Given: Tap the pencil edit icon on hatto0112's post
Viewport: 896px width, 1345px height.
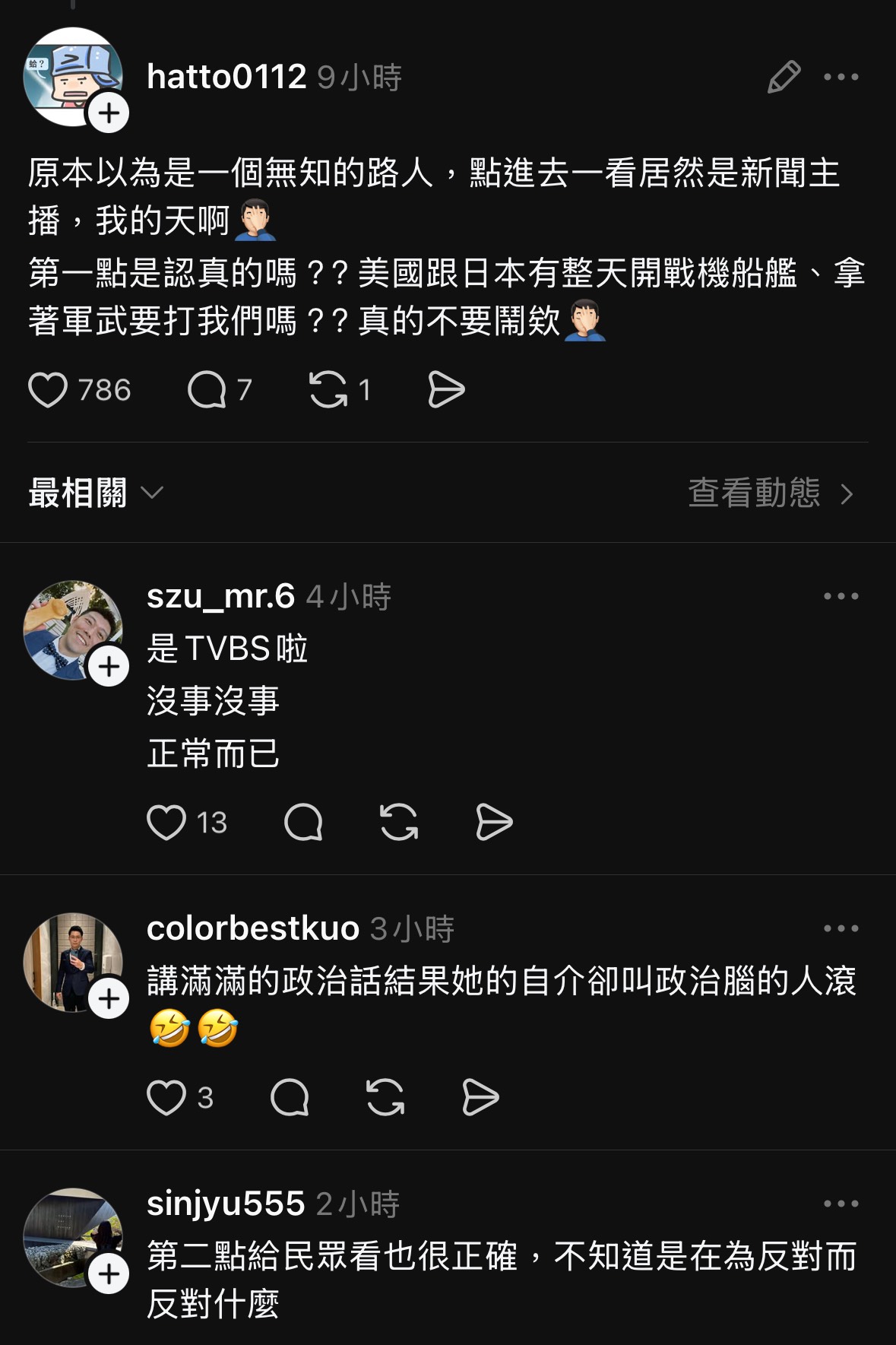Looking at the screenshot, I should (x=784, y=77).
